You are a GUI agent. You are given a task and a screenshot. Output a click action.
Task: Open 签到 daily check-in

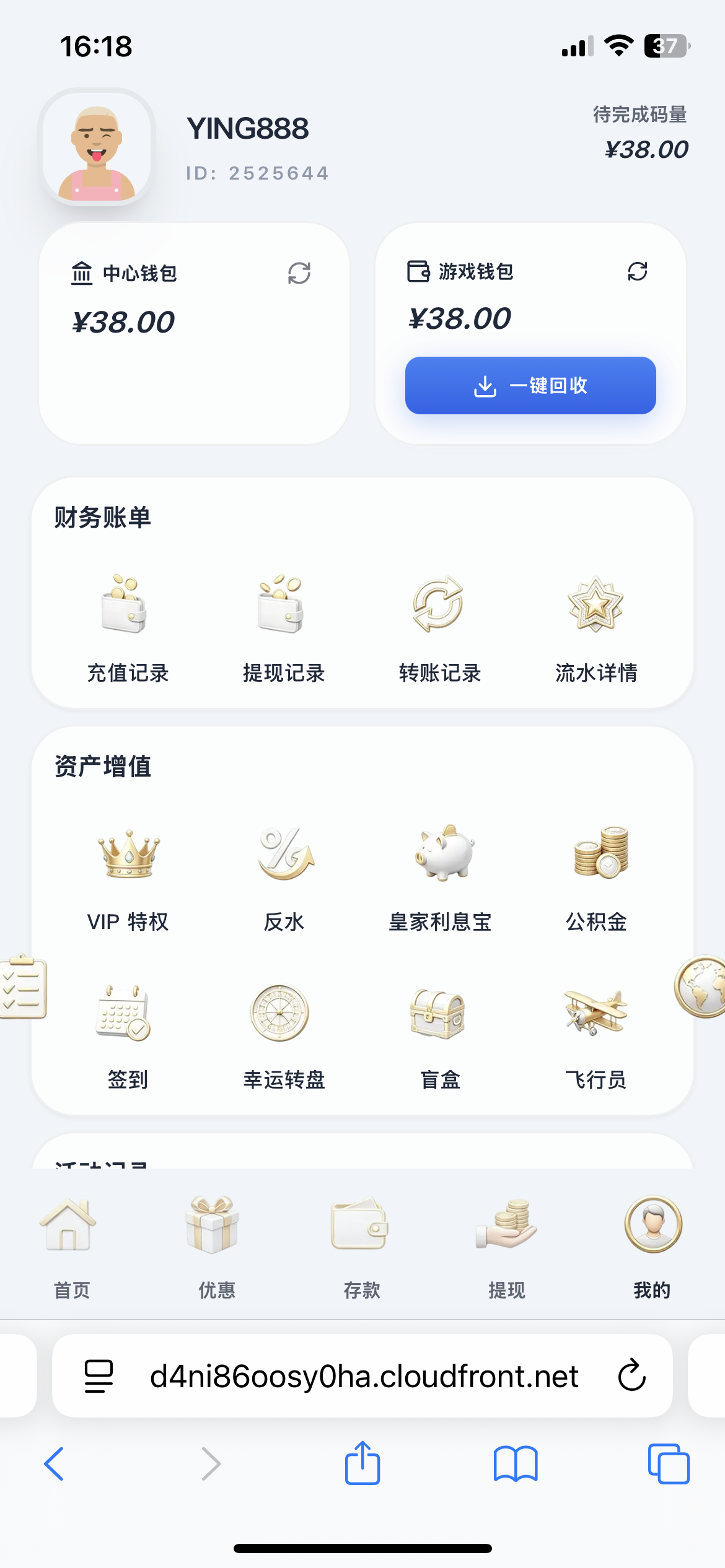128,1035
